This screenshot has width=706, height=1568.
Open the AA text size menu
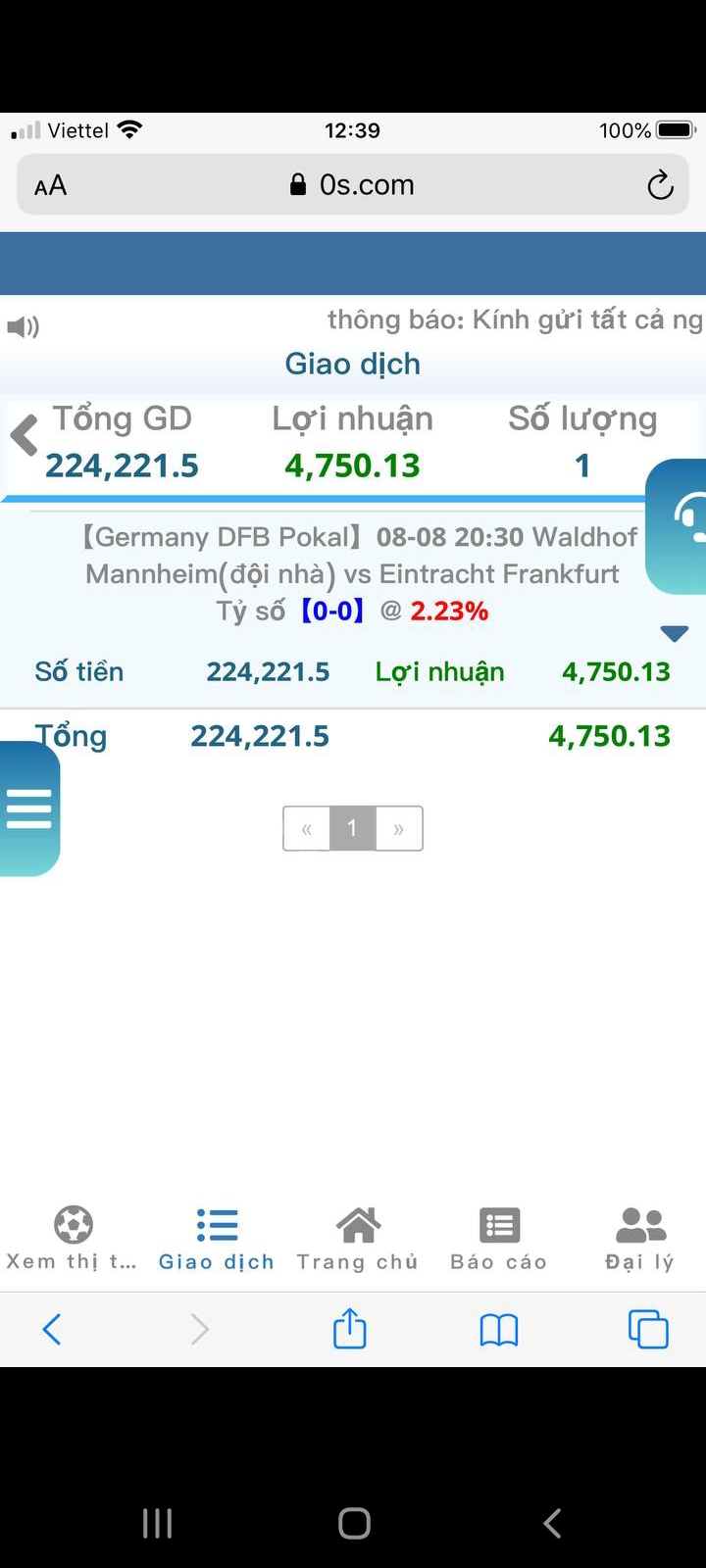(51, 185)
